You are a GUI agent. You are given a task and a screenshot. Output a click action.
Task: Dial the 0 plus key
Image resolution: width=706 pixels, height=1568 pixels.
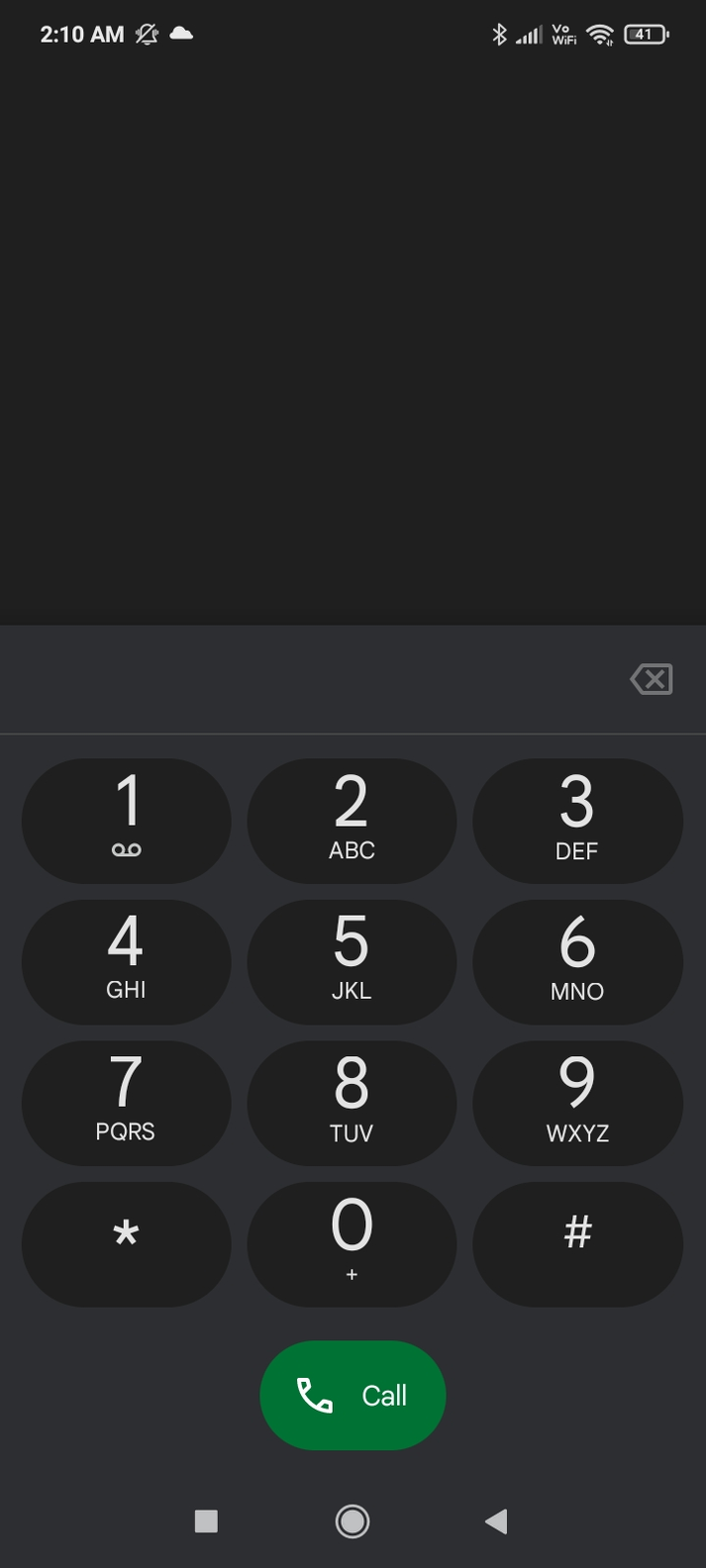(352, 1244)
